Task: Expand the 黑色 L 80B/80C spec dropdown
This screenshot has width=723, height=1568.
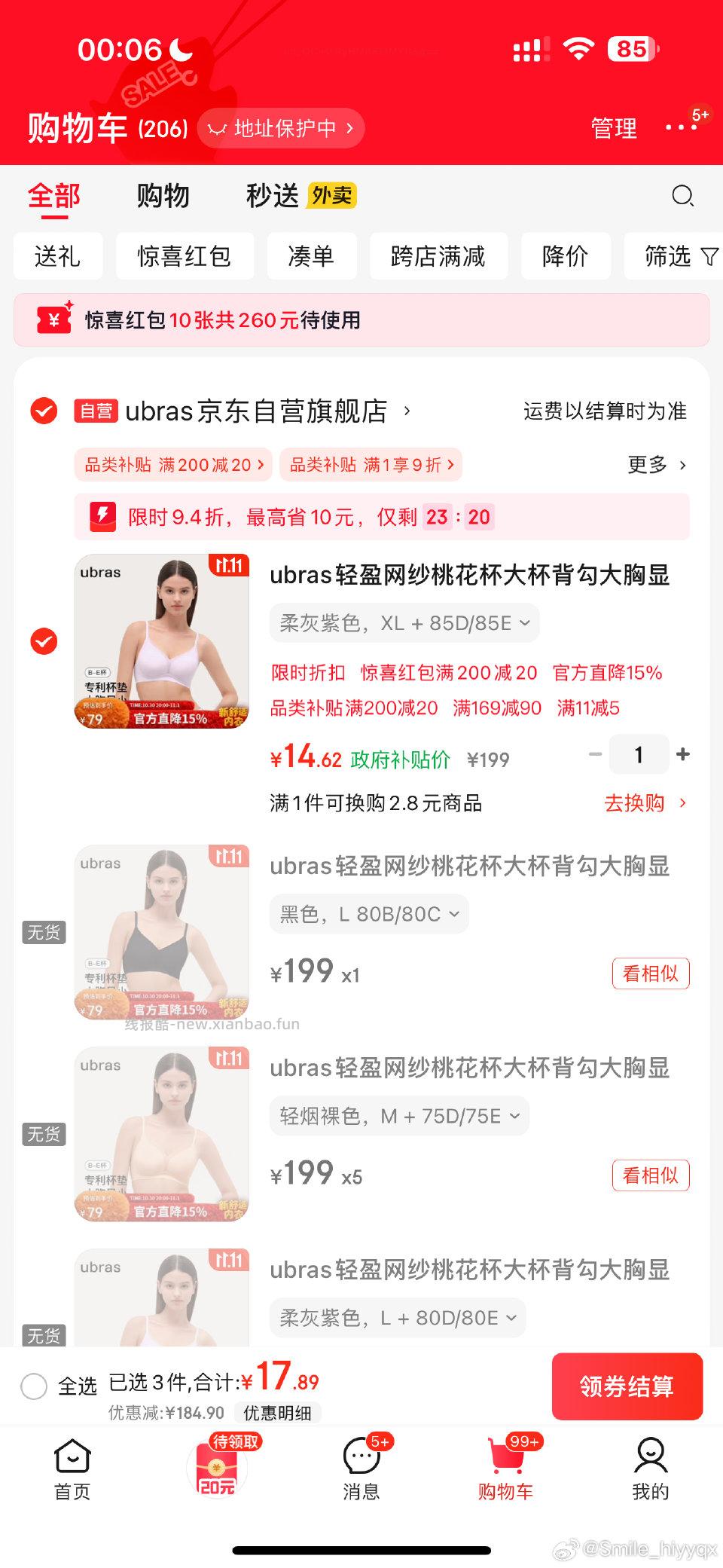Action: click(368, 913)
